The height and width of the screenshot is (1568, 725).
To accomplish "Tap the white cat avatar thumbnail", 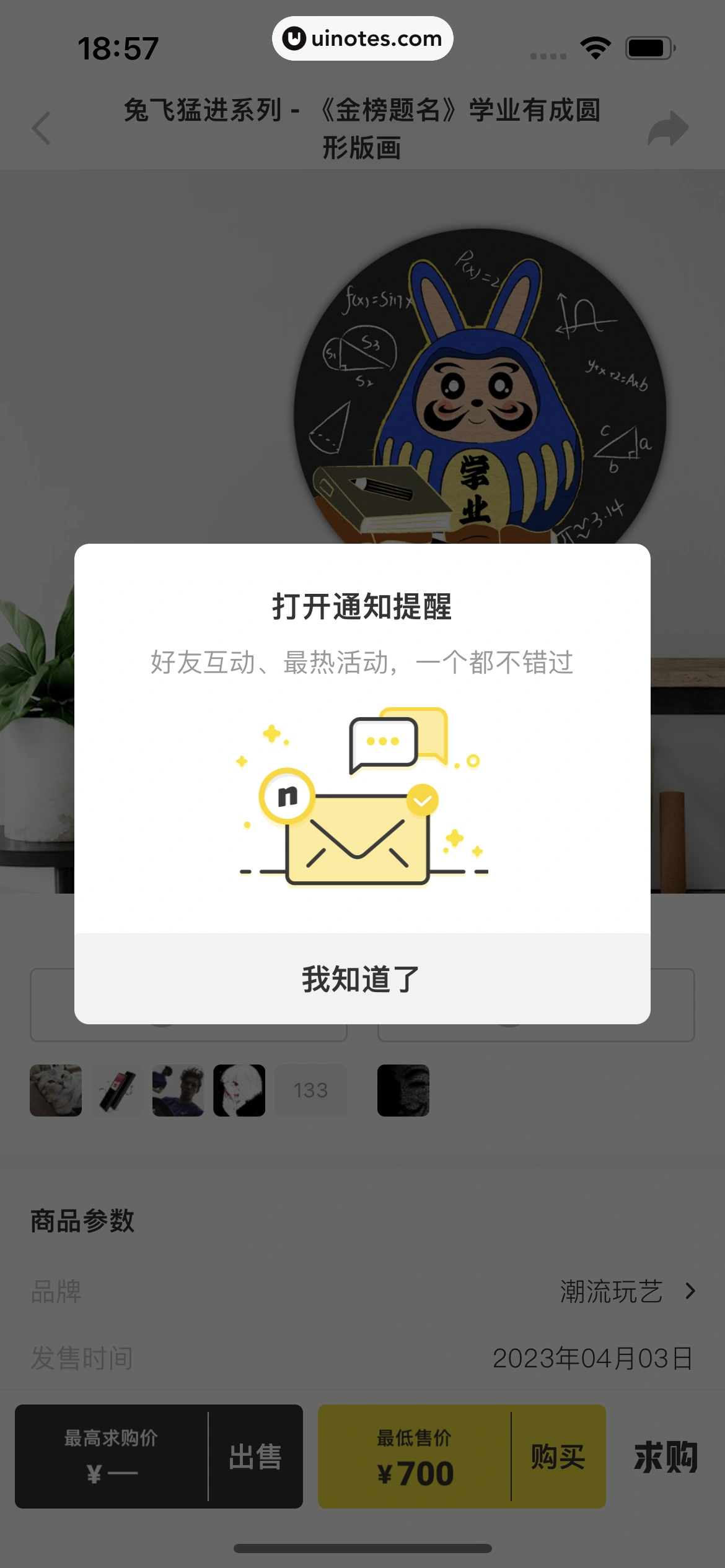I will [x=55, y=1091].
